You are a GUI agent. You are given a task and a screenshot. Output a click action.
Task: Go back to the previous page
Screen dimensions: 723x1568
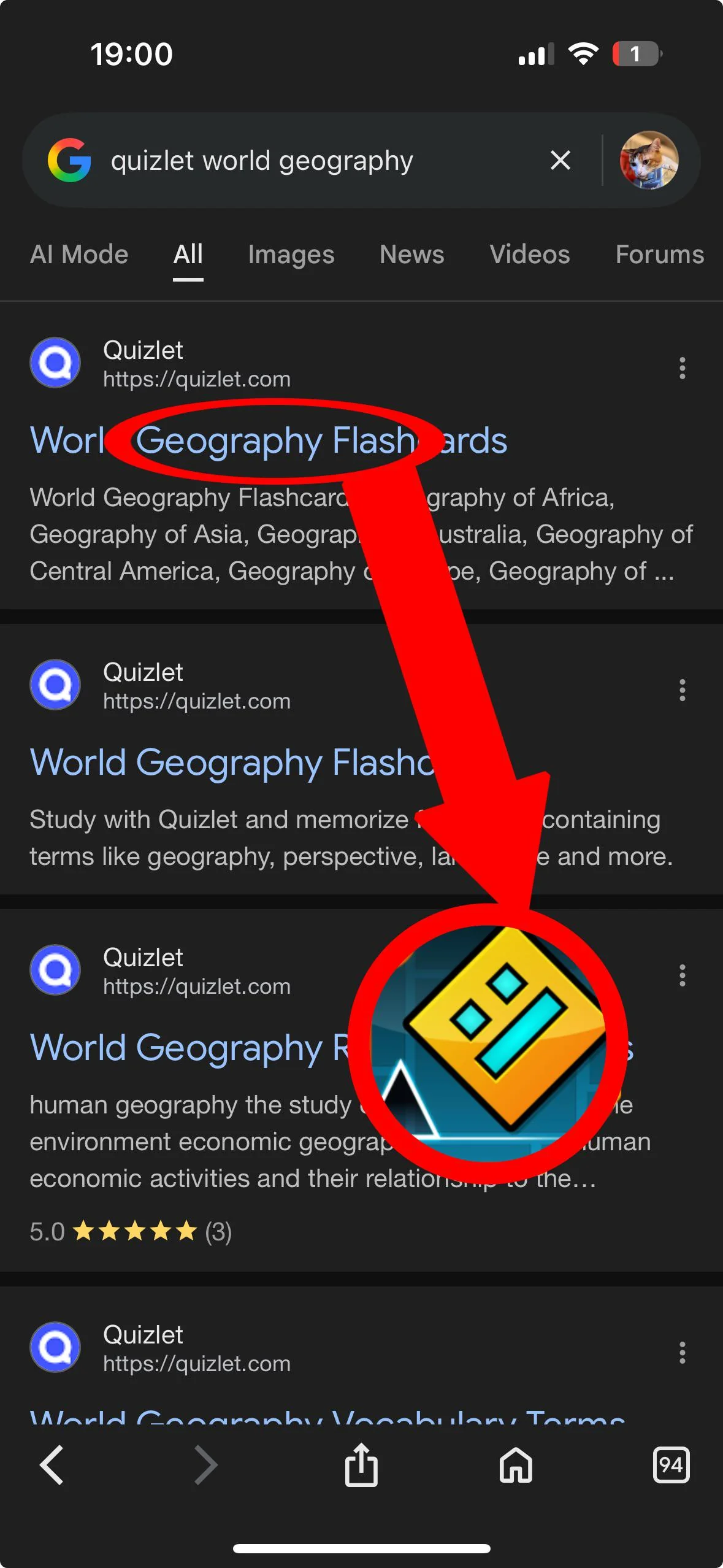coord(52,1465)
